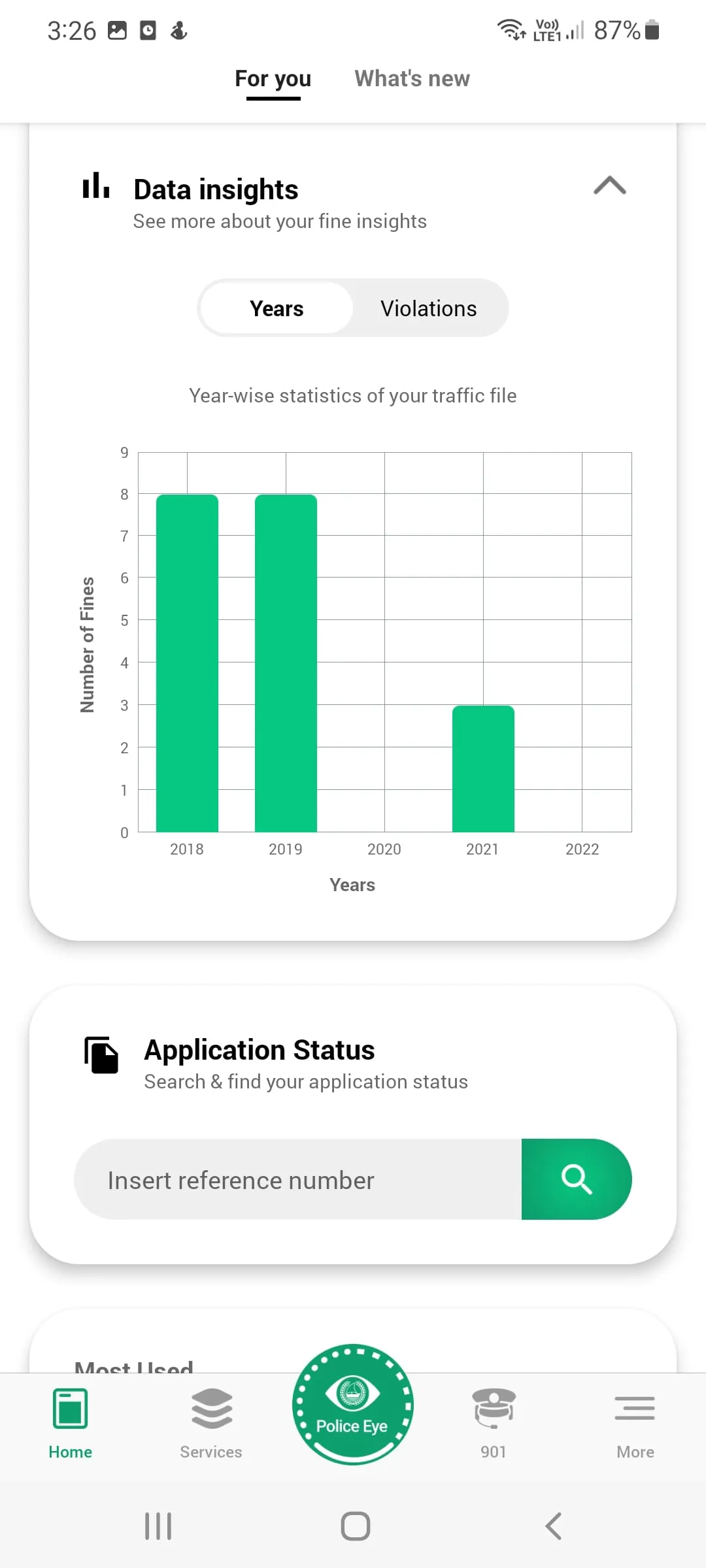Image resolution: width=706 pixels, height=1568 pixels.
Task: Launch Police Eye
Action: (353, 1405)
